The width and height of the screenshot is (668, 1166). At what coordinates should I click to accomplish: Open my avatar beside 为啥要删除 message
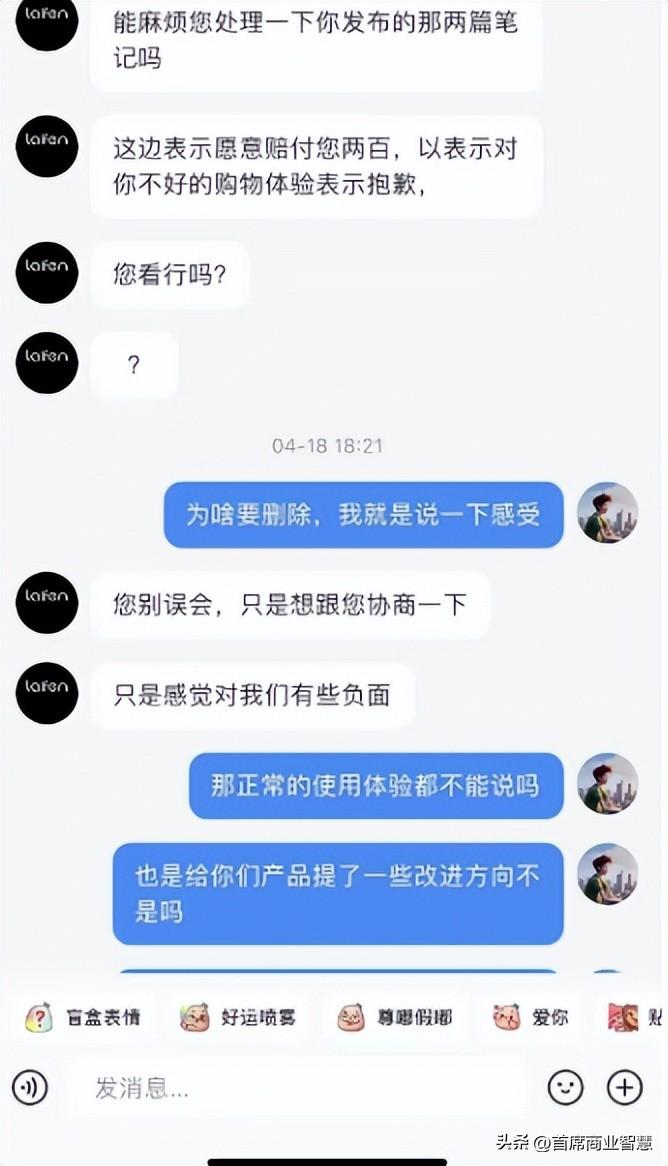pyautogui.click(x=607, y=513)
